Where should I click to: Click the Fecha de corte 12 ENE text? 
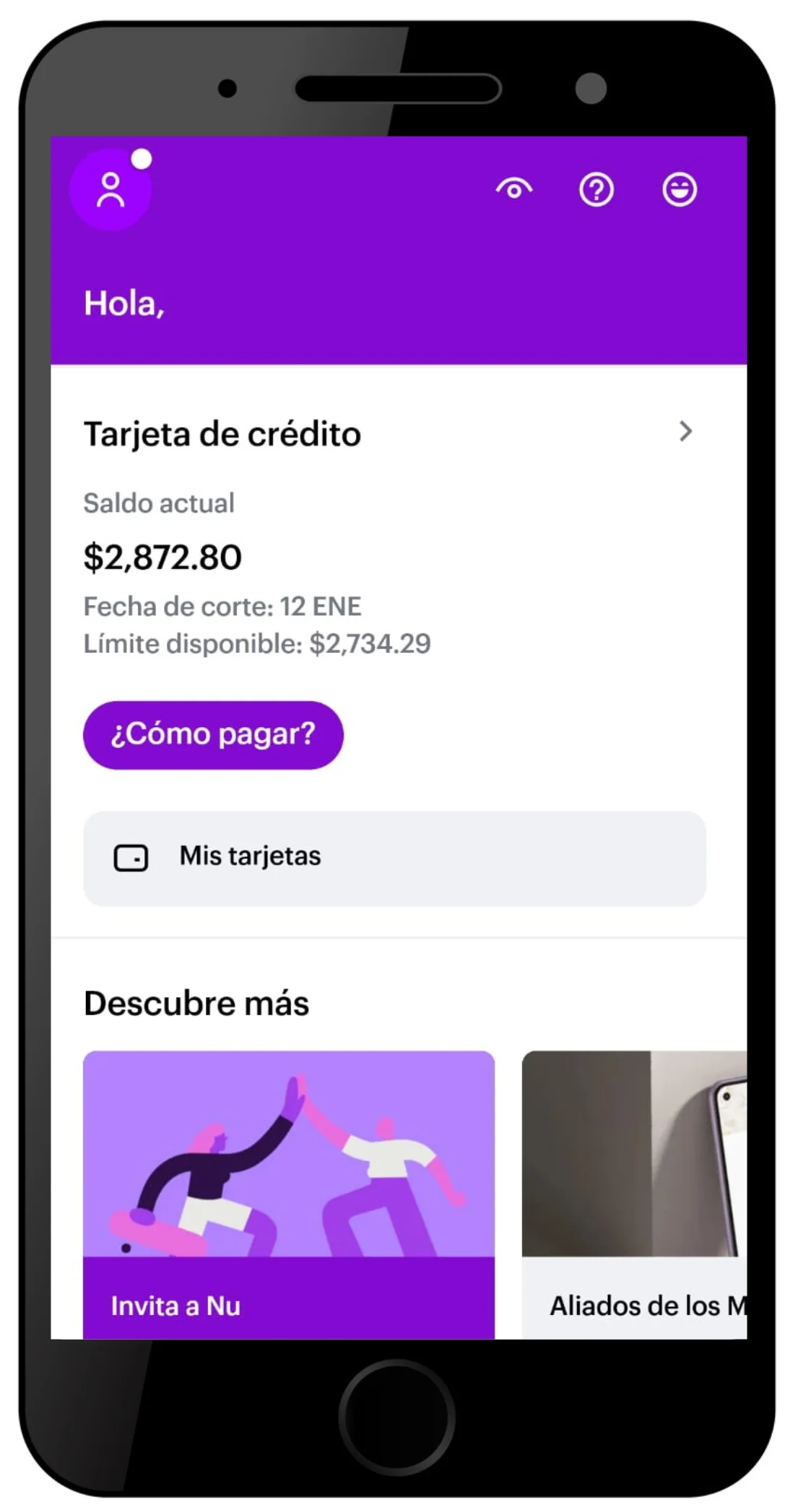pos(223,607)
